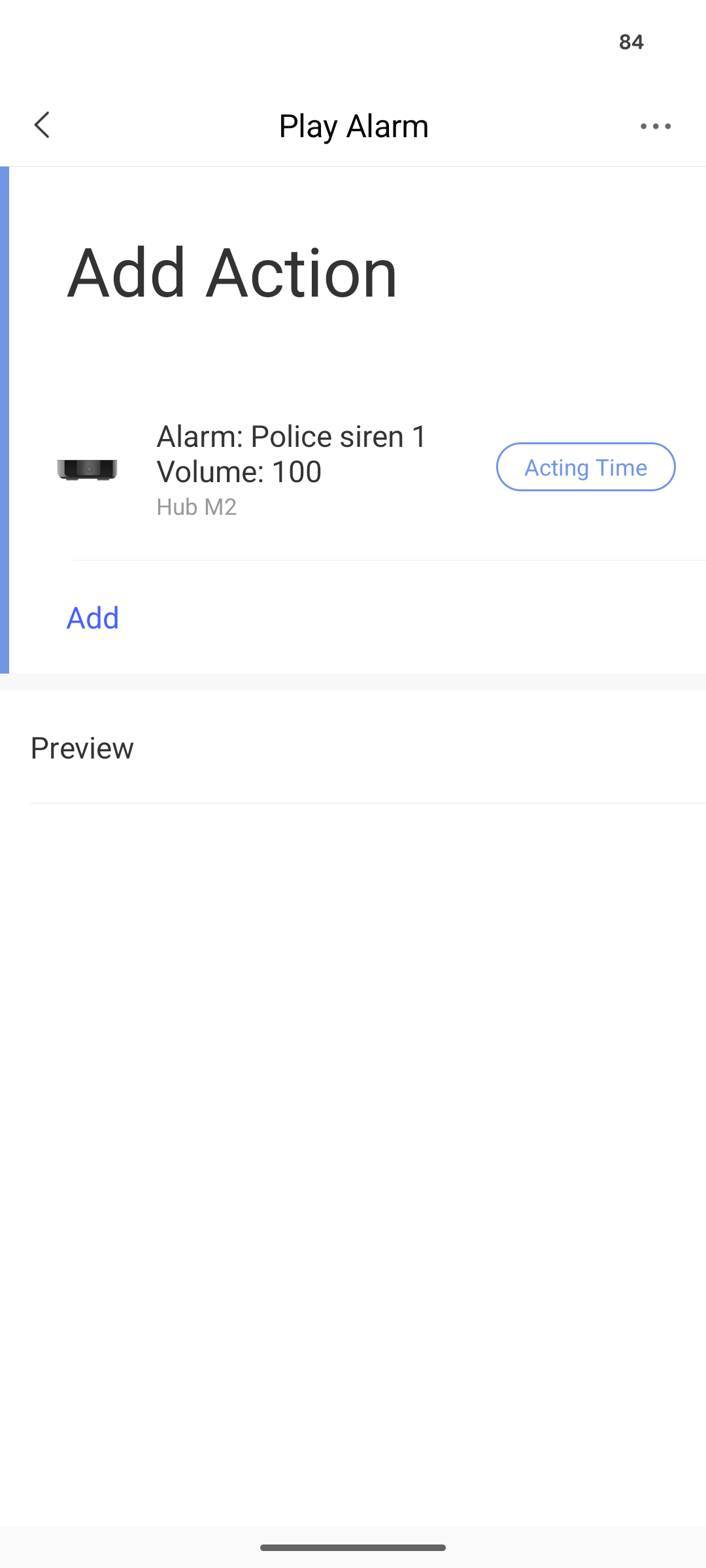The image size is (706, 1568).
Task: Go back from Play Alarm screen
Action: pyautogui.click(x=42, y=125)
